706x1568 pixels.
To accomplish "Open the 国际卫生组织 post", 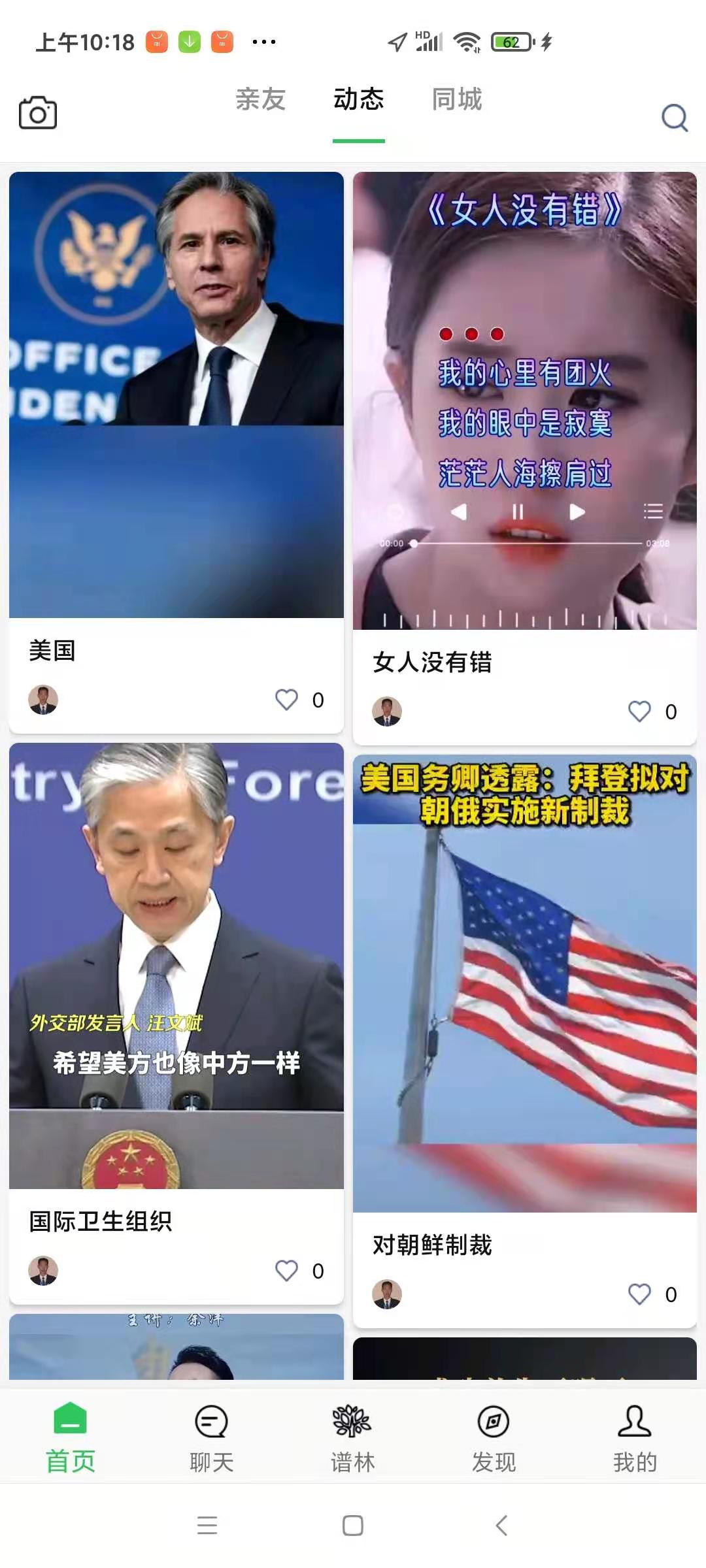I will (x=176, y=966).
